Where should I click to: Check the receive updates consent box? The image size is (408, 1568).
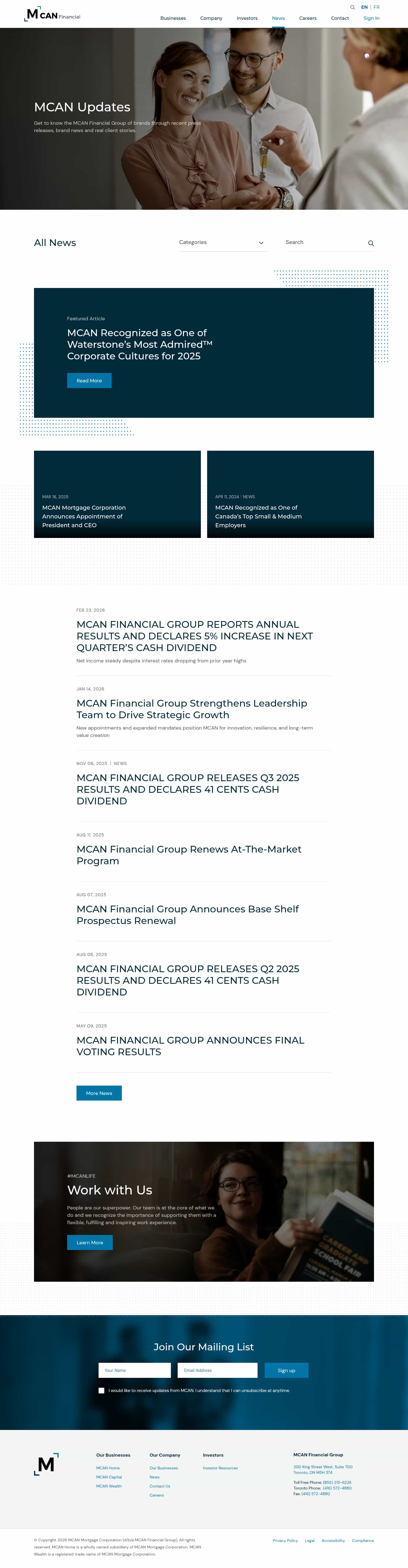[x=101, y=1390]
